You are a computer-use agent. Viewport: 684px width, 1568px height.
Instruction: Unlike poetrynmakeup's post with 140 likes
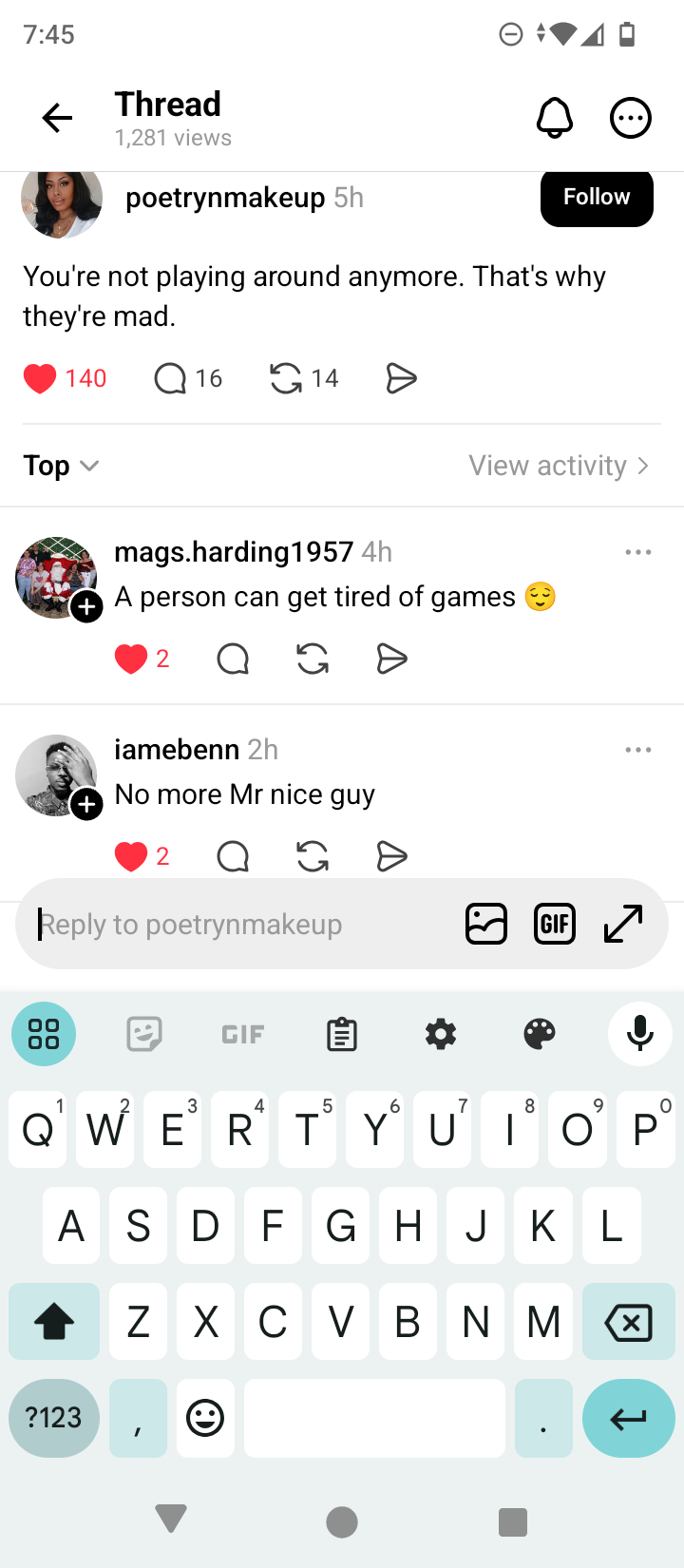click(x=40, y=378)
